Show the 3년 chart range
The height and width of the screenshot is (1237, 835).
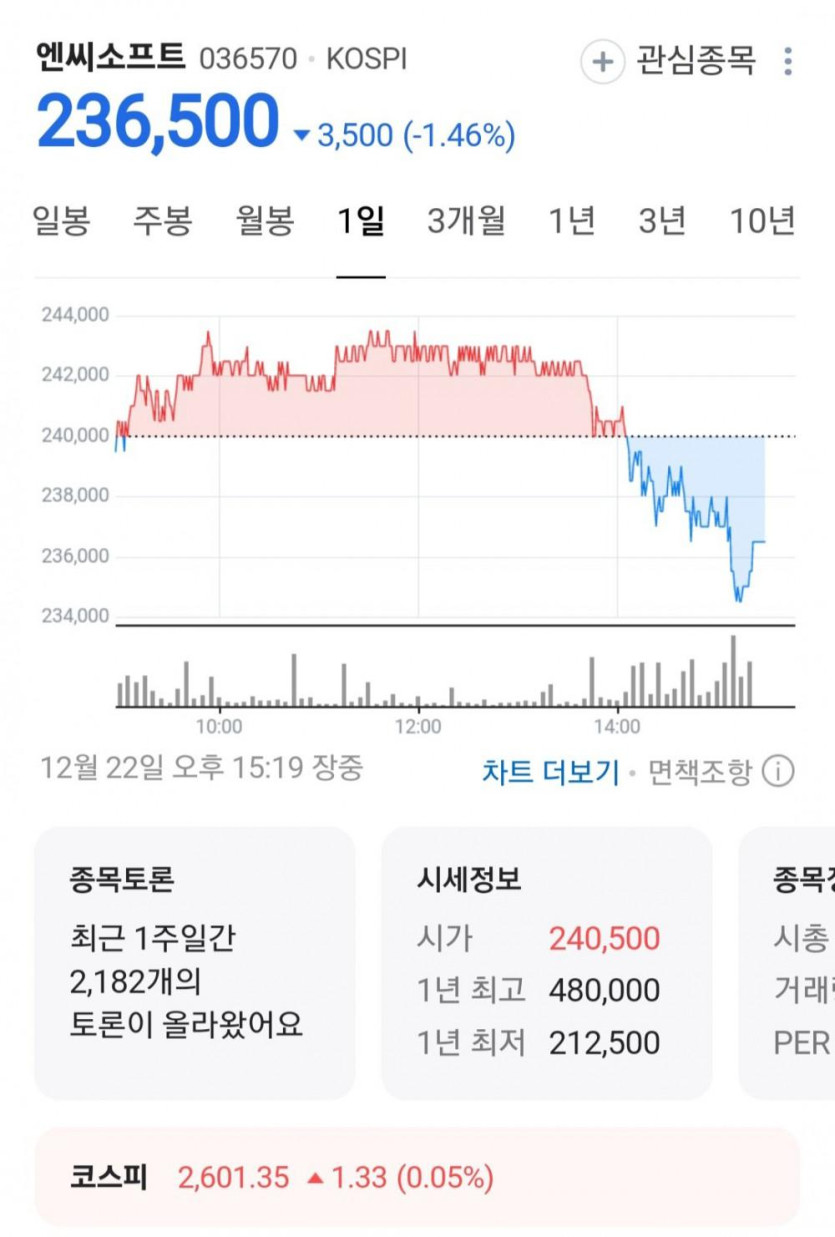coord(662,221)
